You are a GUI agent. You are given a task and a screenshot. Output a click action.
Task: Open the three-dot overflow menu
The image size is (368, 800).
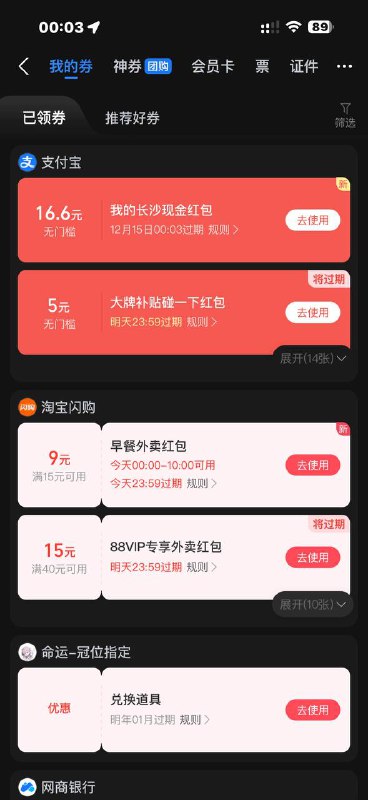point(345,67)
